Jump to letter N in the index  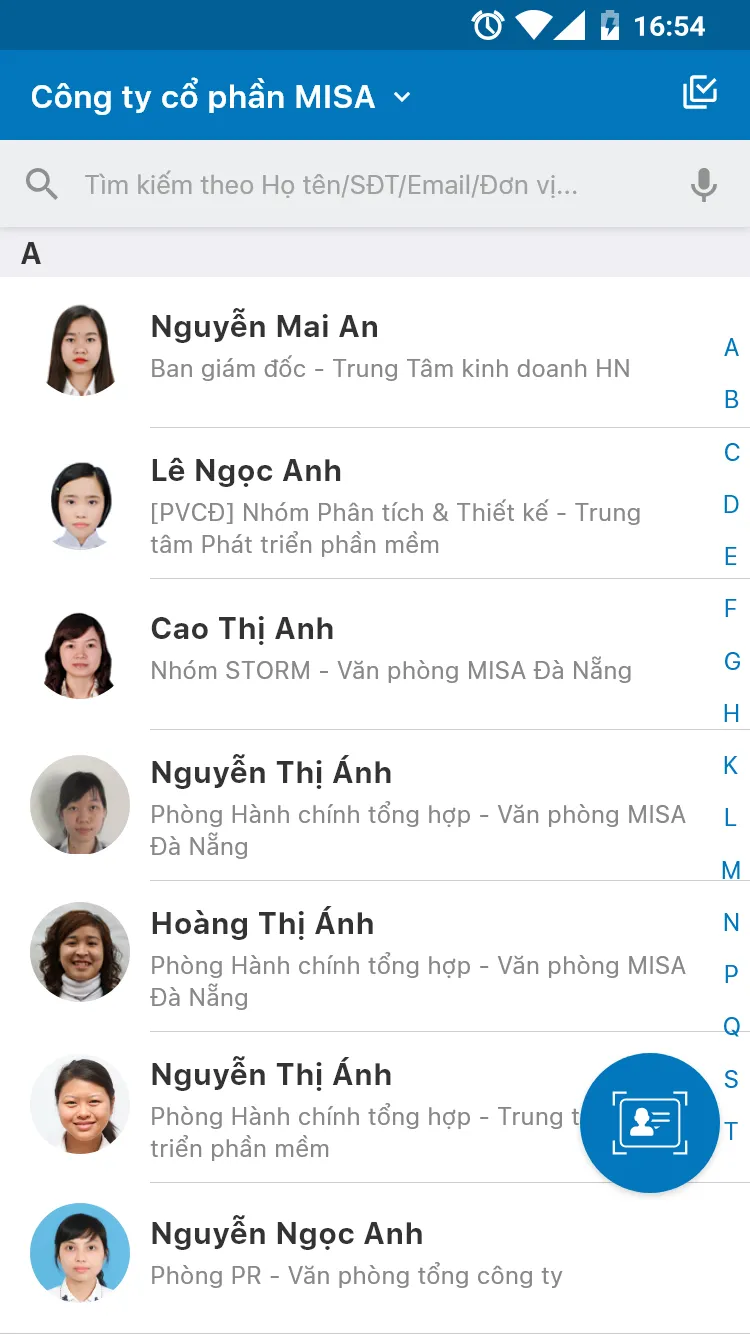(x=731, y=922)
